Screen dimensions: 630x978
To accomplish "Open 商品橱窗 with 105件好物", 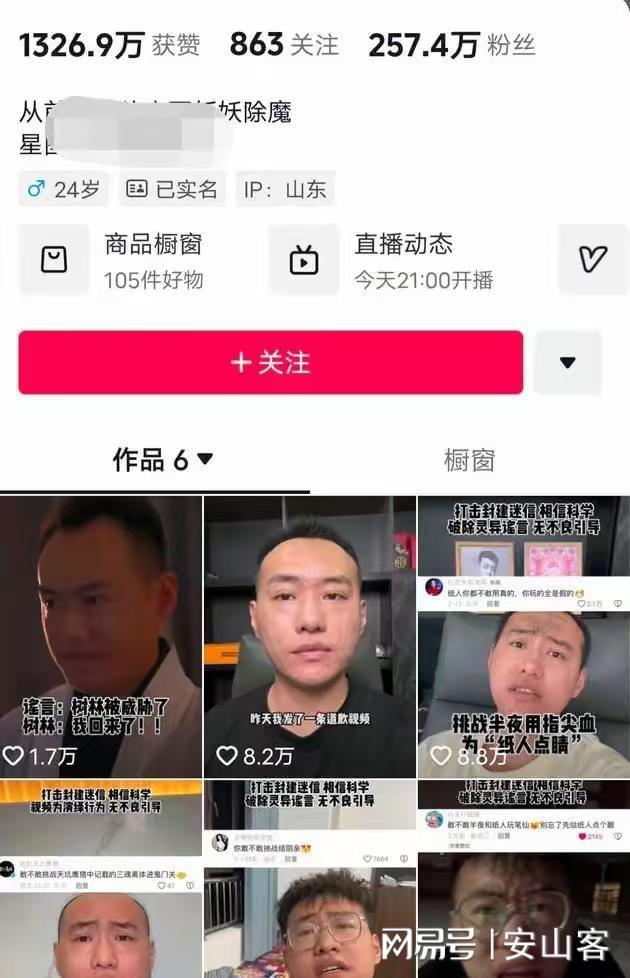I will pos(130,260).
